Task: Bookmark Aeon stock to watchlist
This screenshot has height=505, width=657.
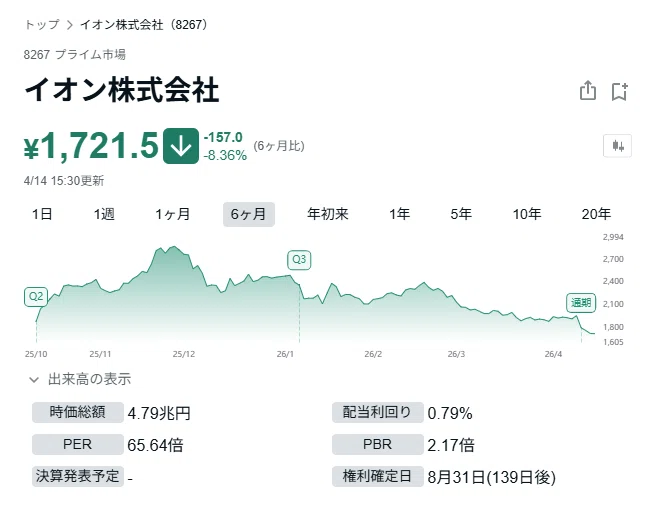Action: point(619,91)
